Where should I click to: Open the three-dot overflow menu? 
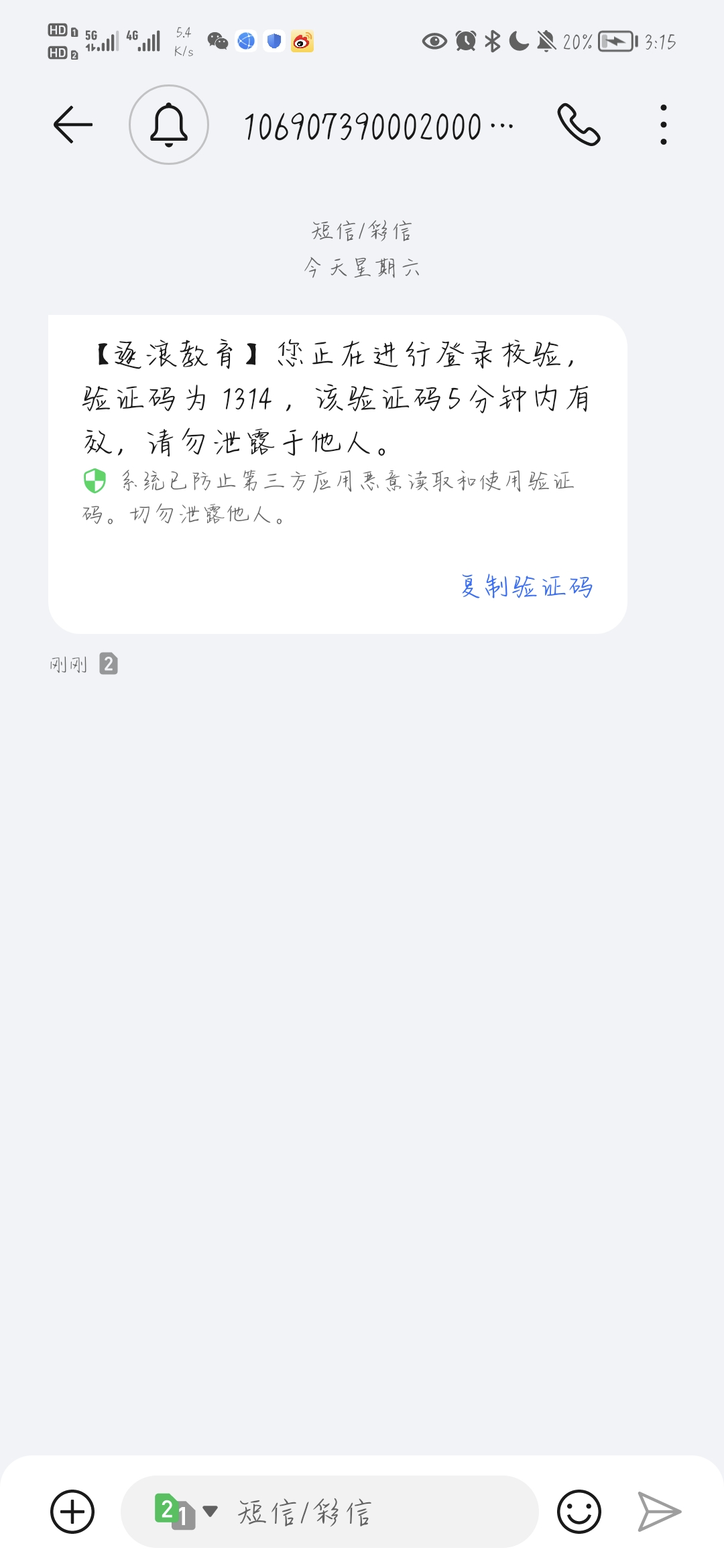[x=662, y=124]
